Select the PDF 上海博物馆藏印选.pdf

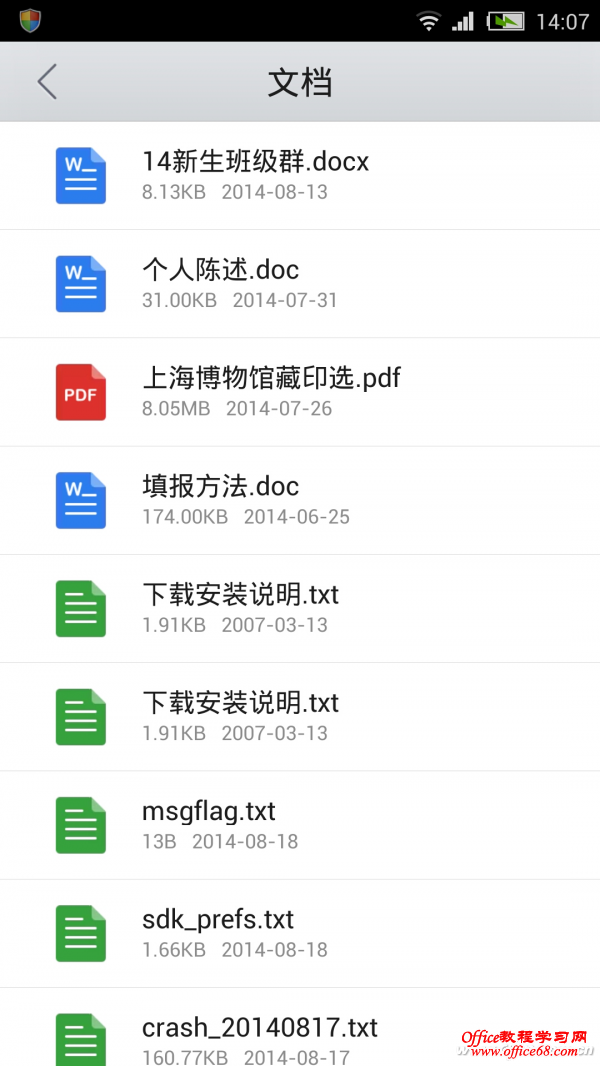coord(271,391)
